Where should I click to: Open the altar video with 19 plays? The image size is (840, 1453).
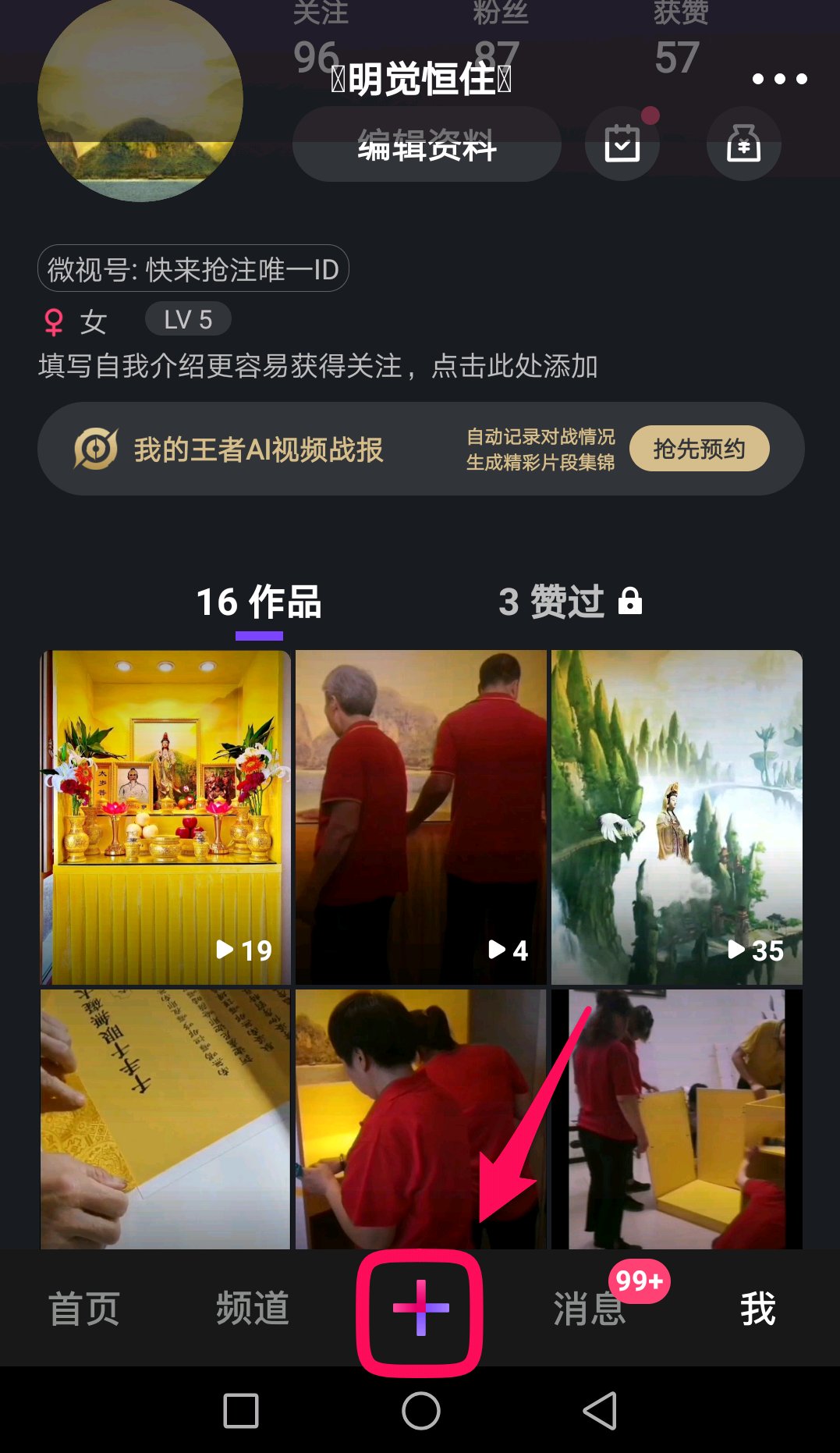165,817
